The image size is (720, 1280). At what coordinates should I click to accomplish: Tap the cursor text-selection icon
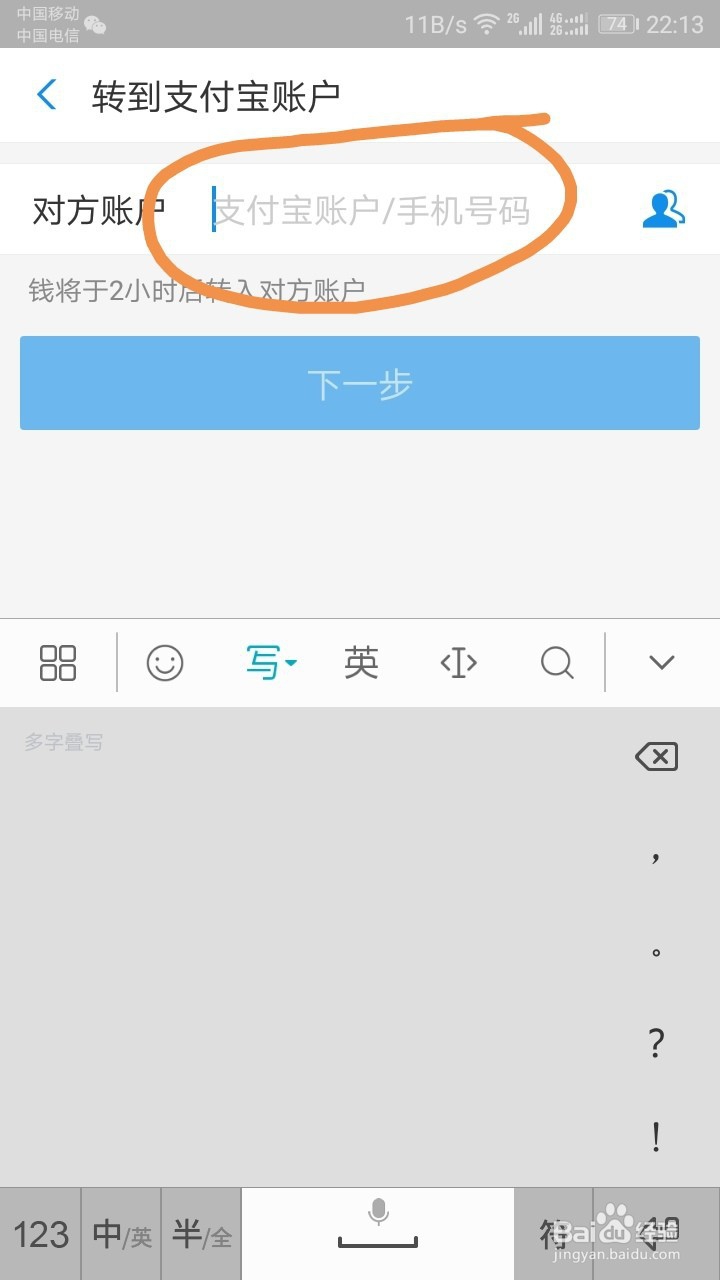tap(458, 662)
